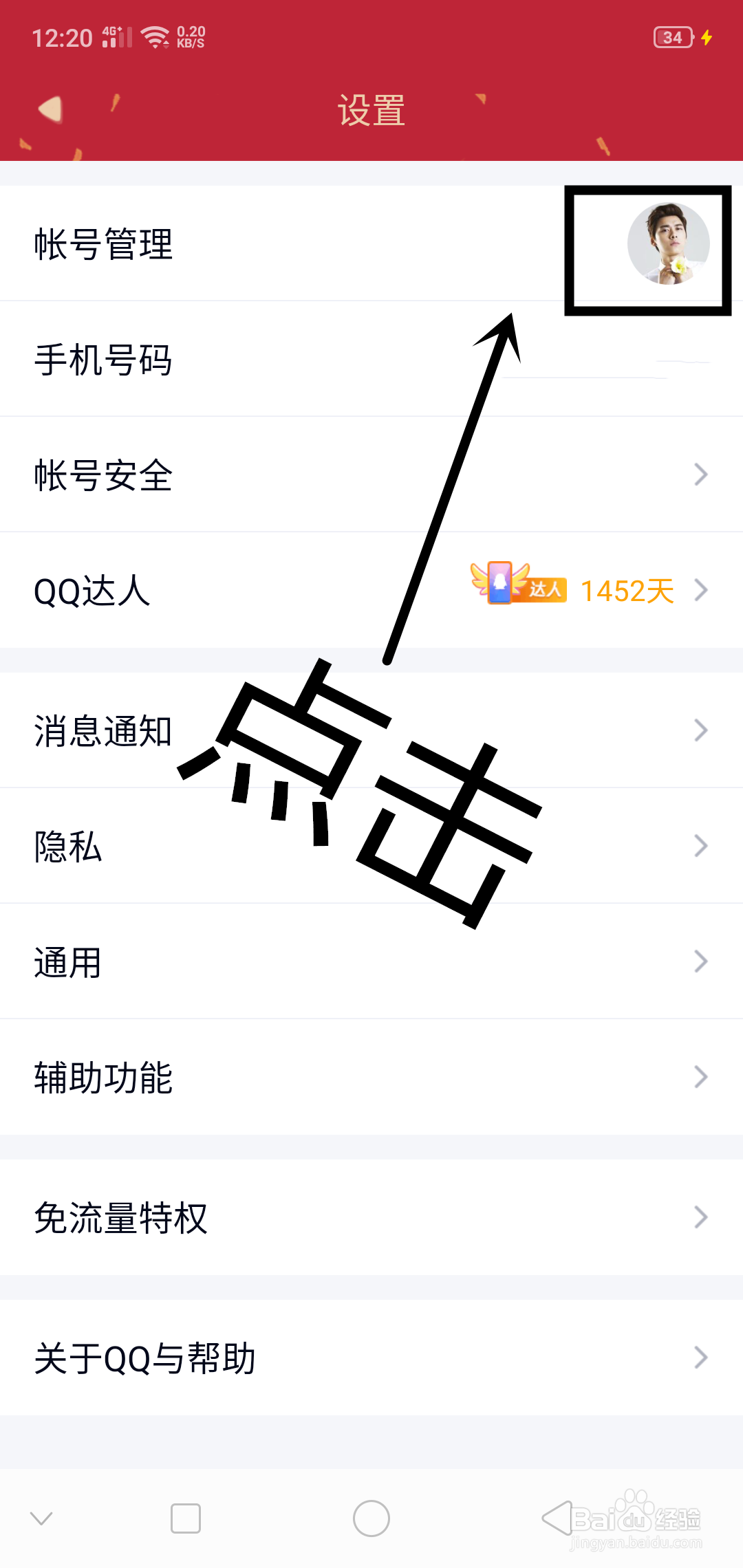Open 通用 general settings
This screenshot has height=1568, width=743.
click(206, 961)
